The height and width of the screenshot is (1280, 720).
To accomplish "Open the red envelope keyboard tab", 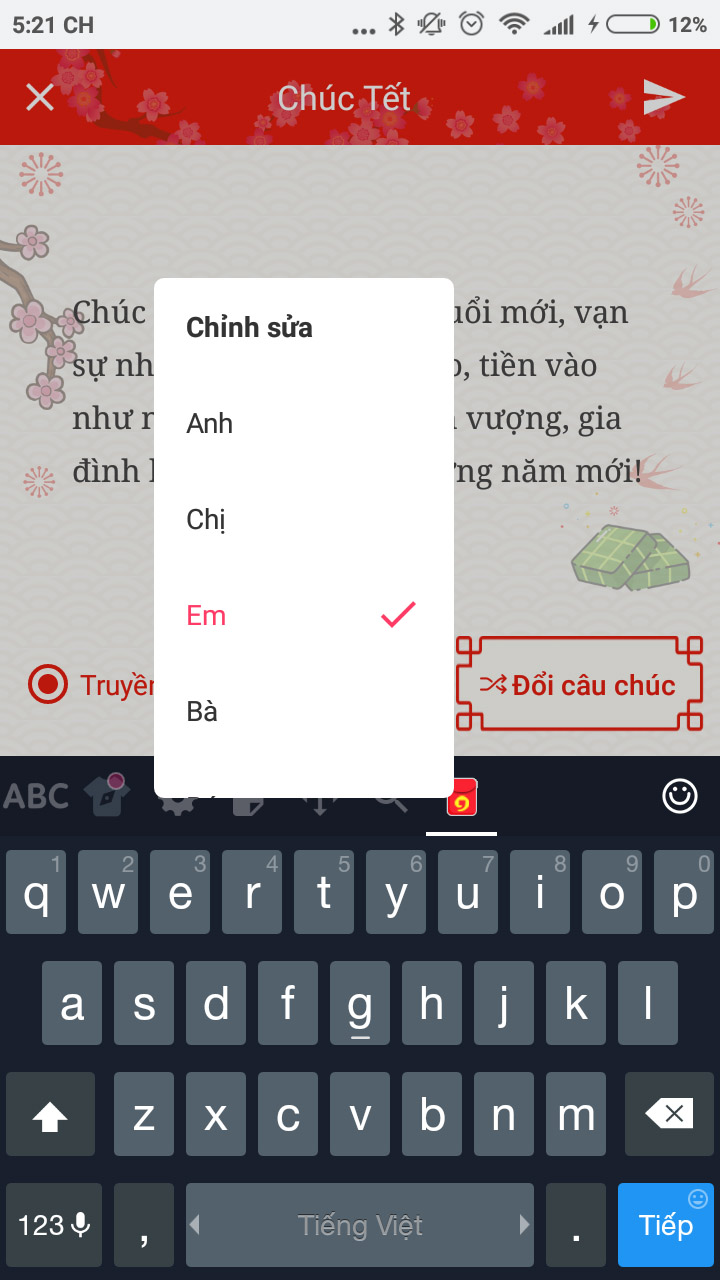I will 462,798.
